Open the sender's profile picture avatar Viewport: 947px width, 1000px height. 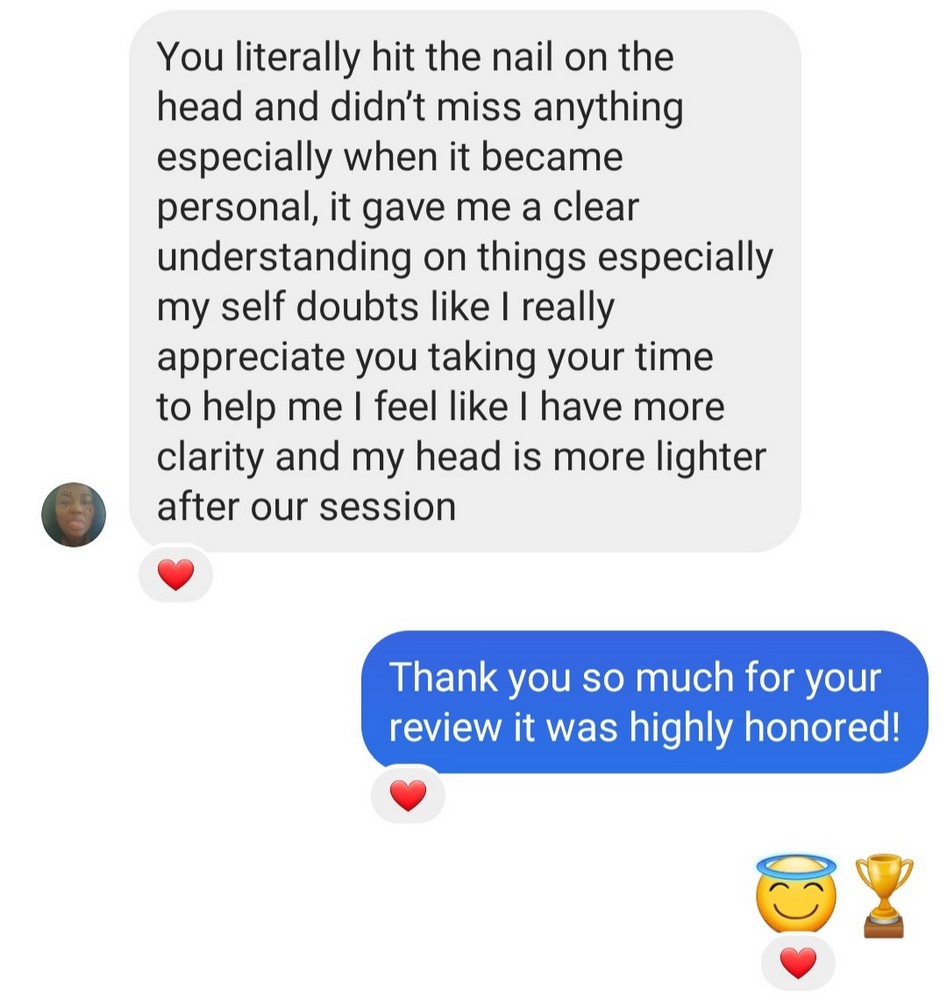(x=73, y=514)
